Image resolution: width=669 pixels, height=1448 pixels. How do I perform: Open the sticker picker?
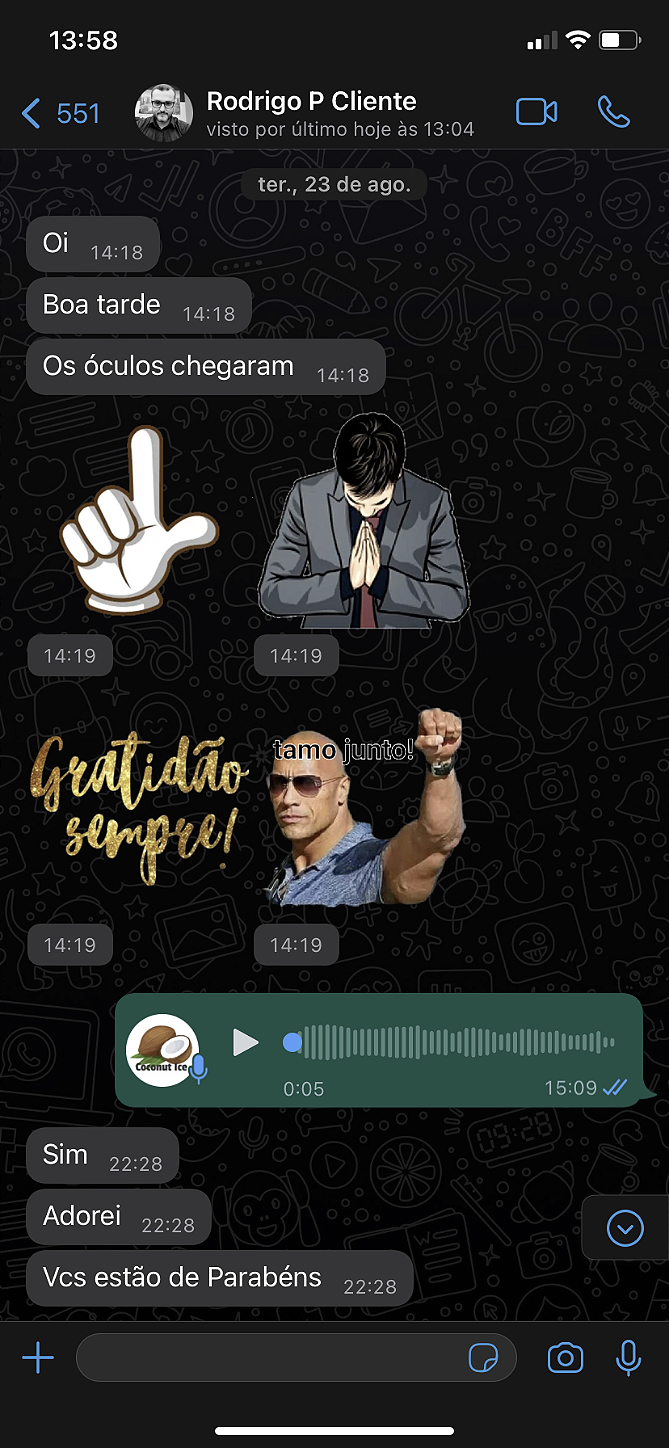click(483, 1357)
